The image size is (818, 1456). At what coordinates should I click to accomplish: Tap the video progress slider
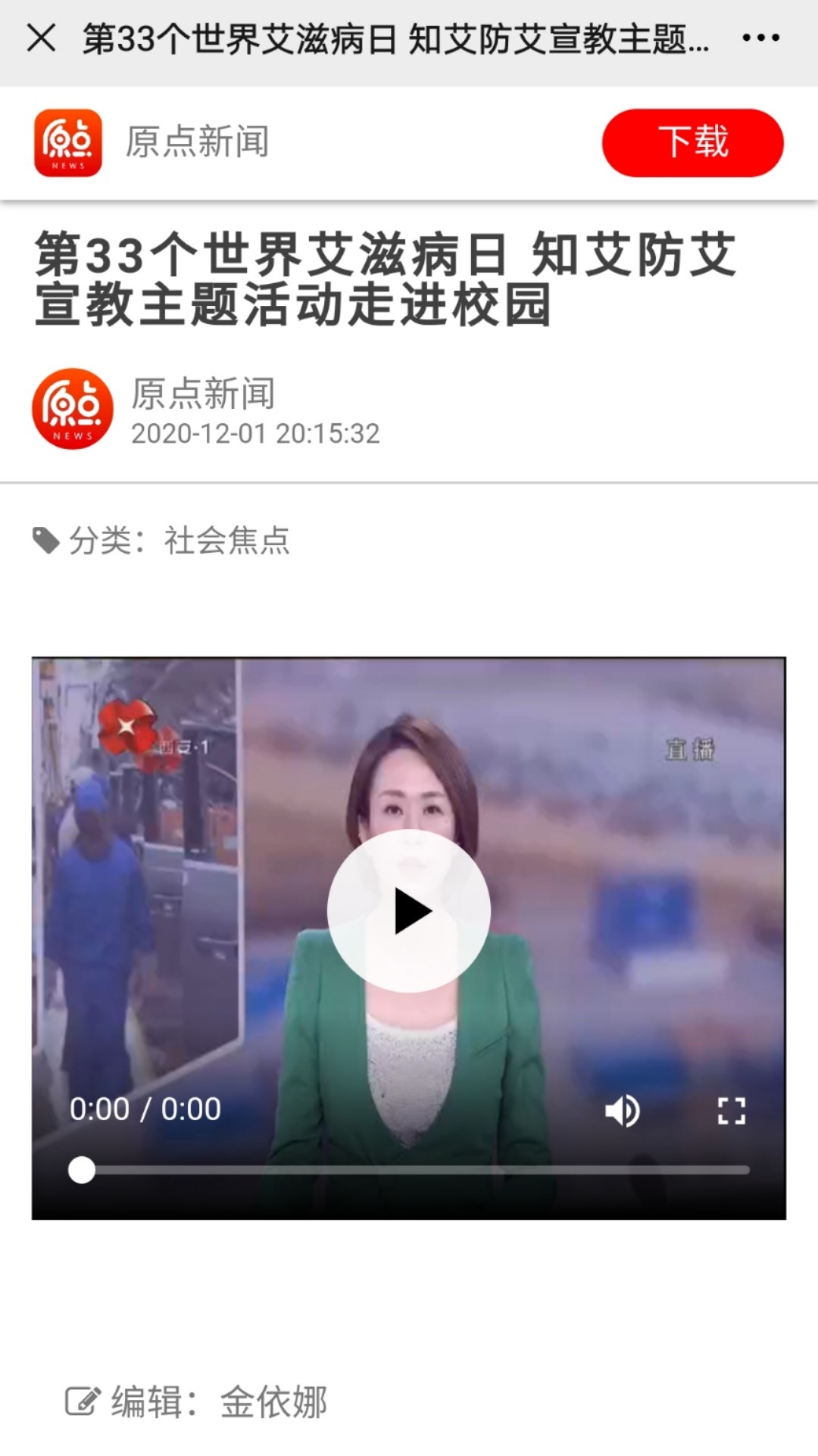point(409,1170)
